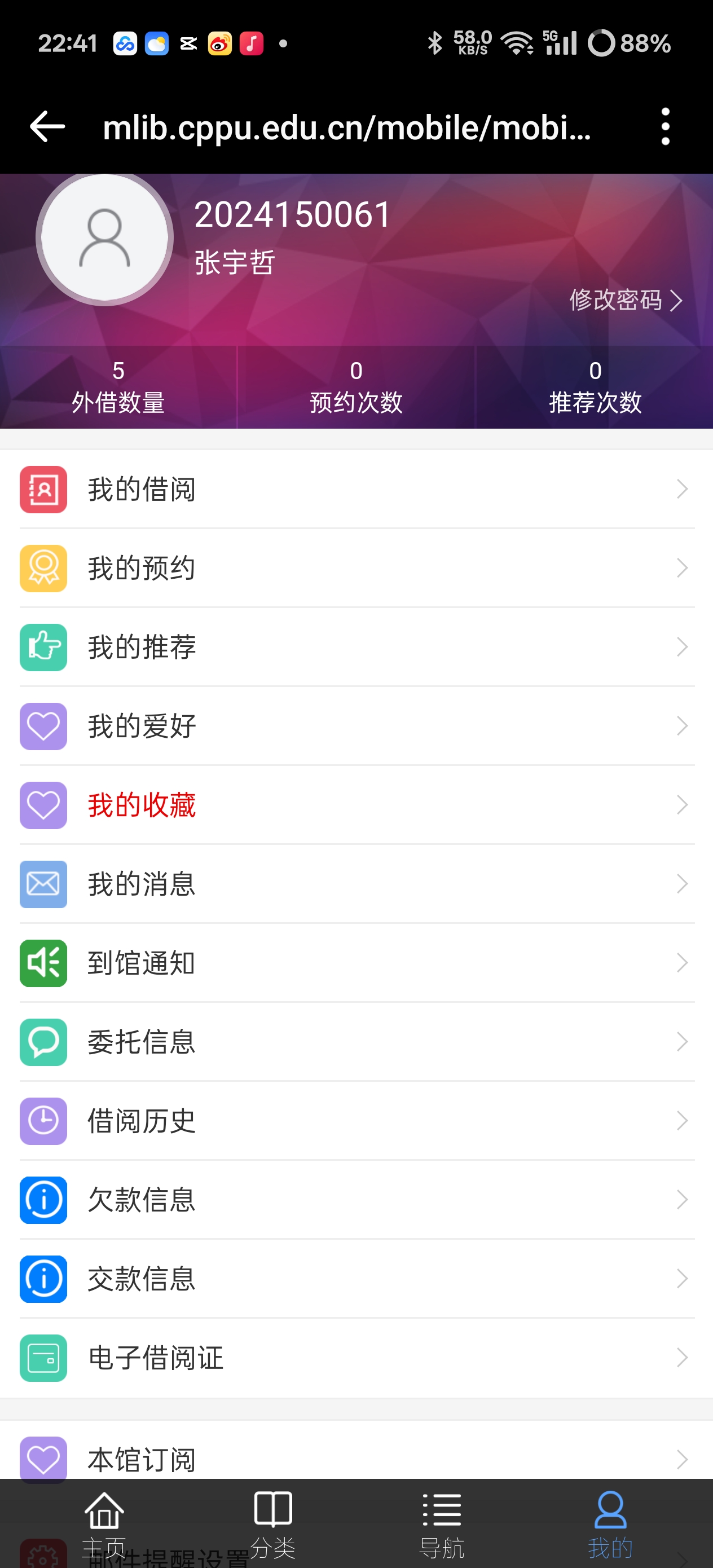Open 我的借阅 row
Screen dimensions: 713x1568
(x=356, y=490)
